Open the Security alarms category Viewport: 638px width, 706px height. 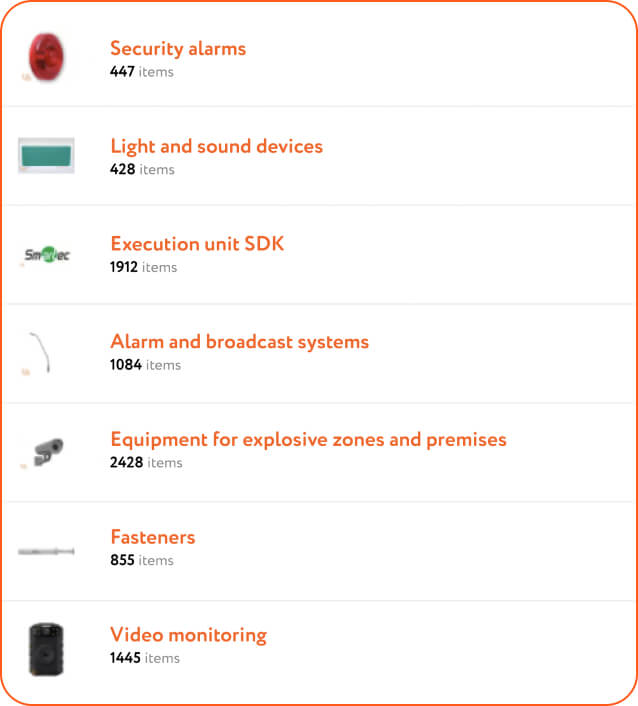[178, 49]
